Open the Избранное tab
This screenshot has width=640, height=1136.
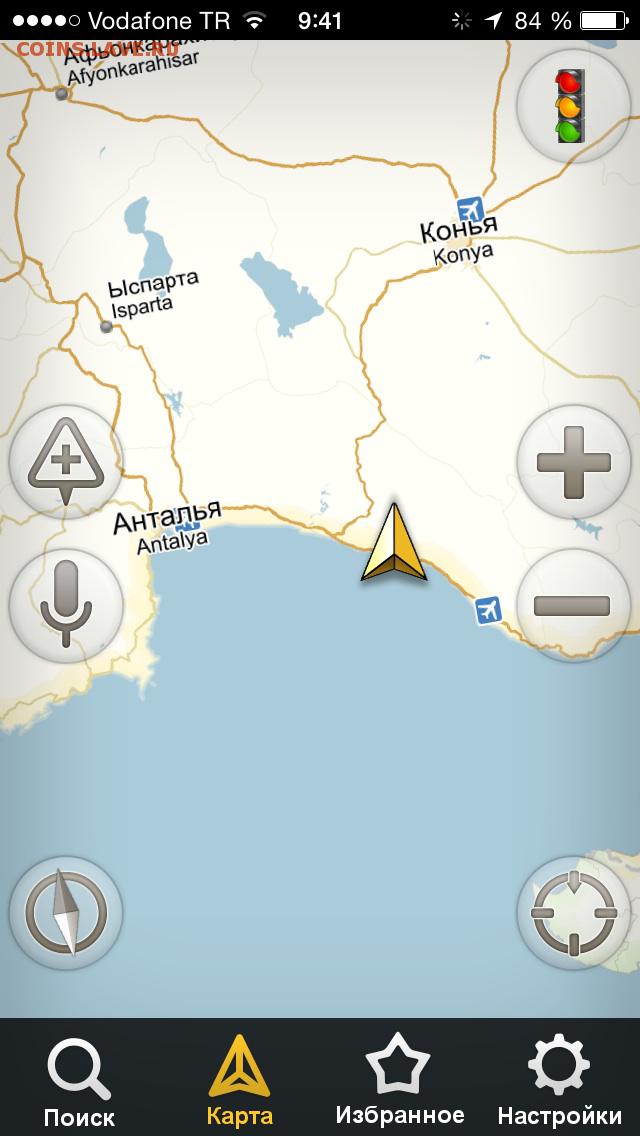click(x=399, y=1079)
